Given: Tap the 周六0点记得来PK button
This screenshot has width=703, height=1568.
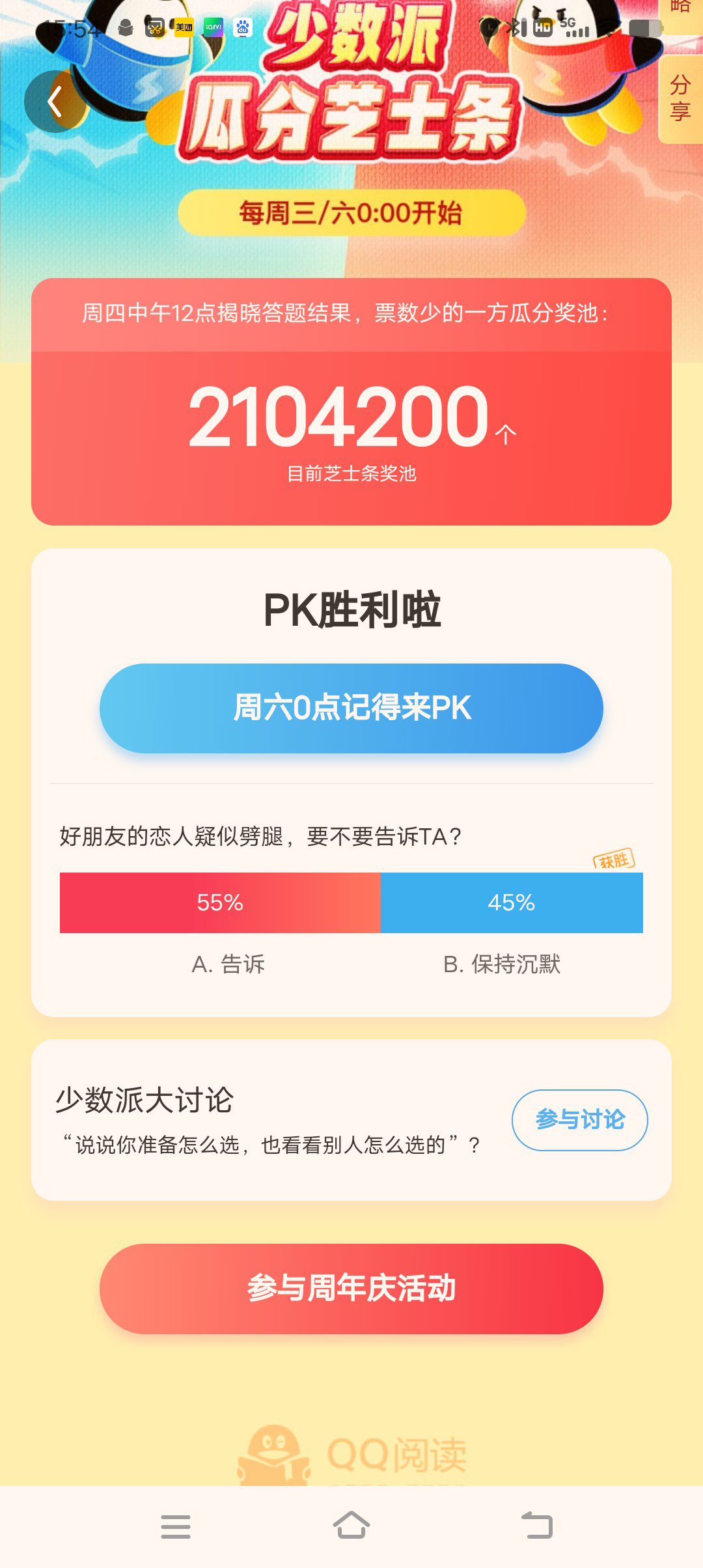Looking at the screenshot, I should click(x=351, y=708).
